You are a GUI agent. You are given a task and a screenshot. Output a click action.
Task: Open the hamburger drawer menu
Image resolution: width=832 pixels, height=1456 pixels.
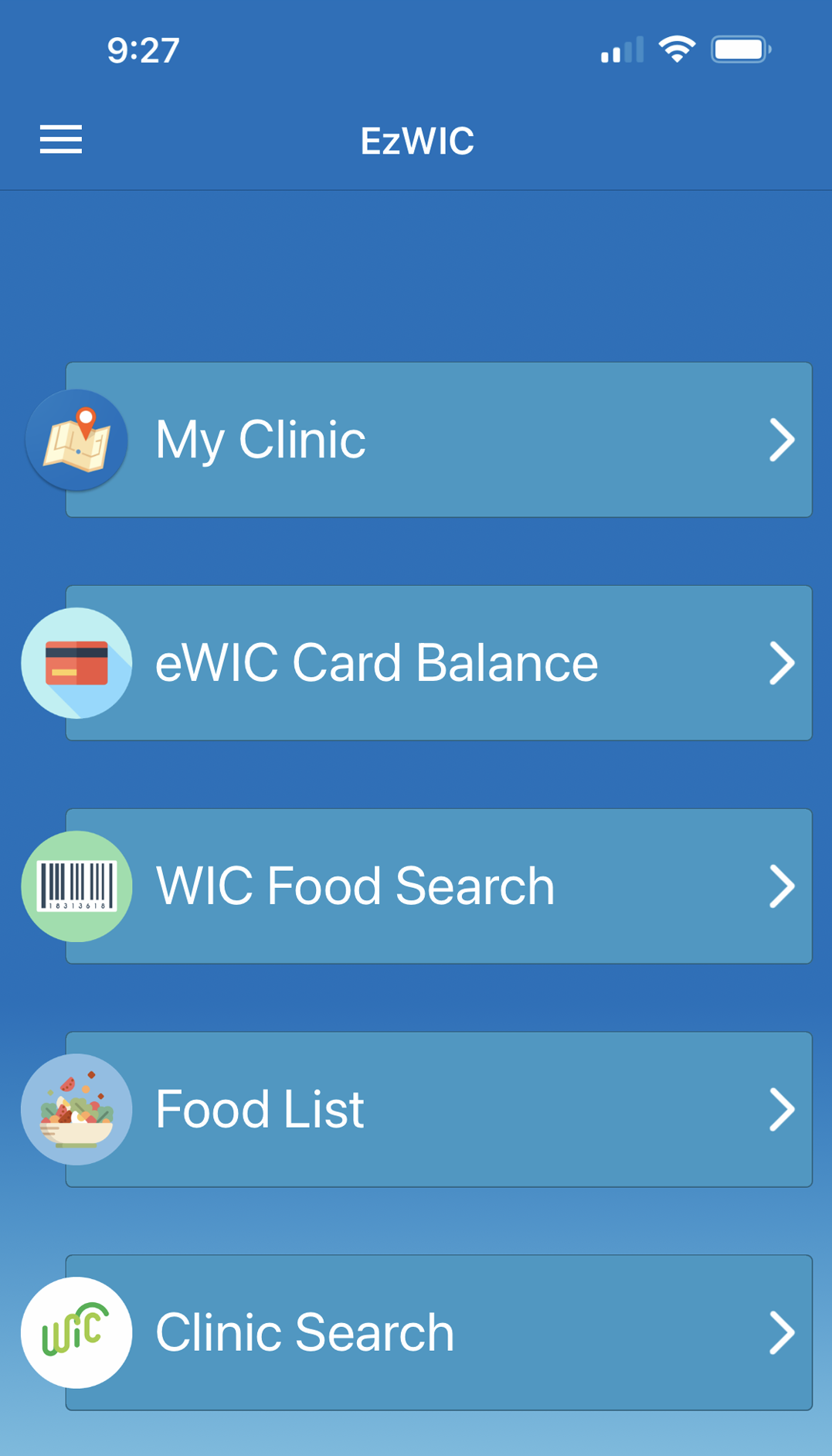point(61,140)
